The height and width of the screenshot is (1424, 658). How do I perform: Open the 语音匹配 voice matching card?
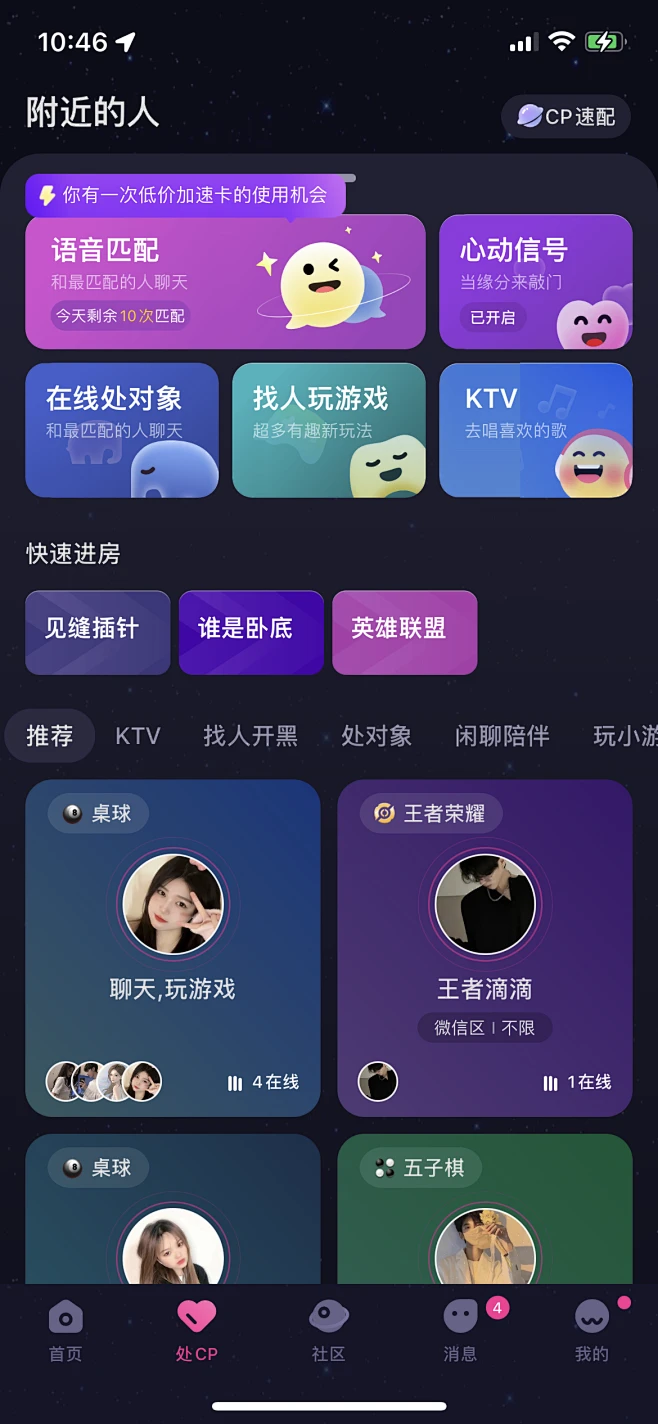pyautogui.click(x=225, y=283)
